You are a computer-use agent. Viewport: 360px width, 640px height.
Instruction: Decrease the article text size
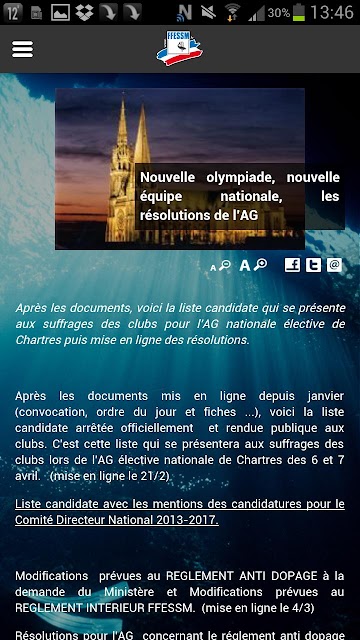click(220, 266)
